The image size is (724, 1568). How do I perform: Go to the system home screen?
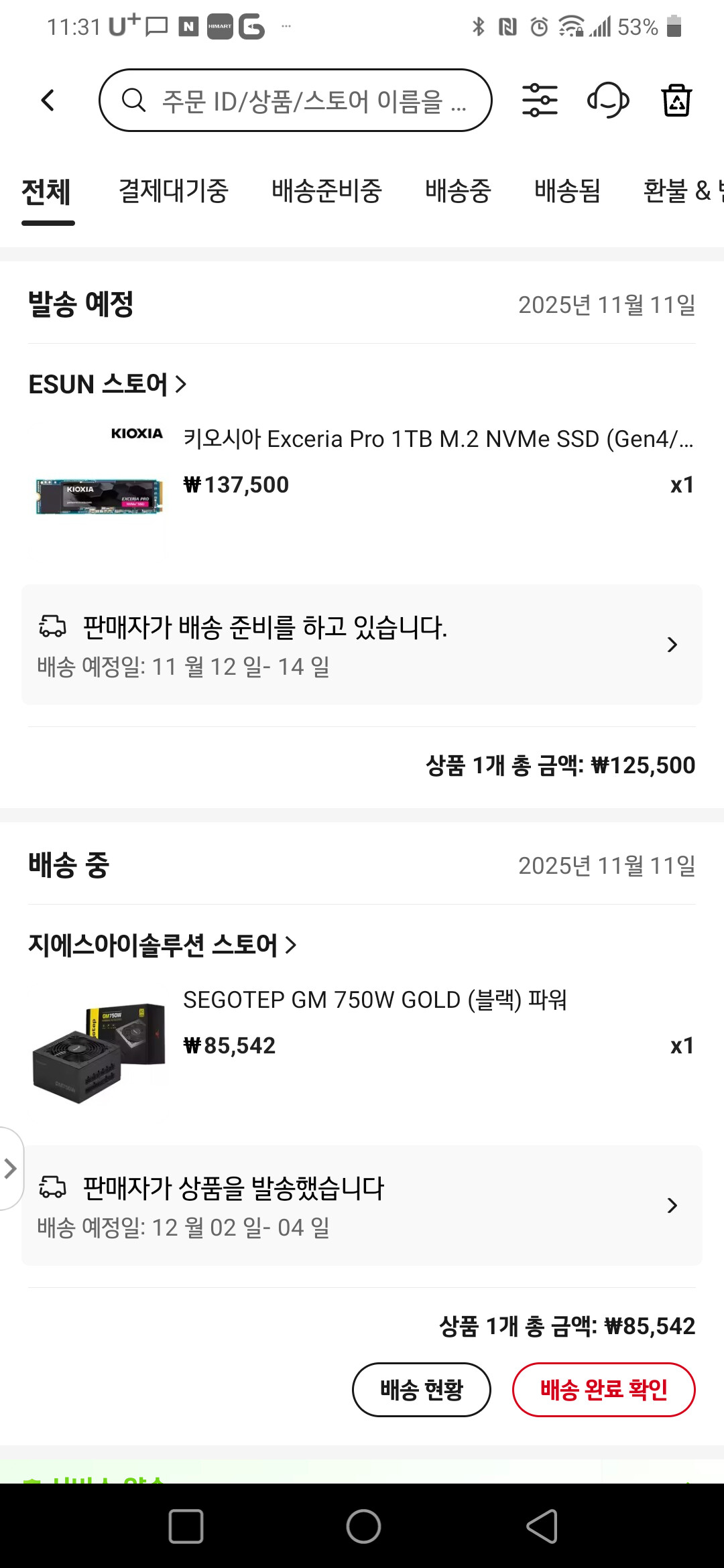pos(363,1527)
